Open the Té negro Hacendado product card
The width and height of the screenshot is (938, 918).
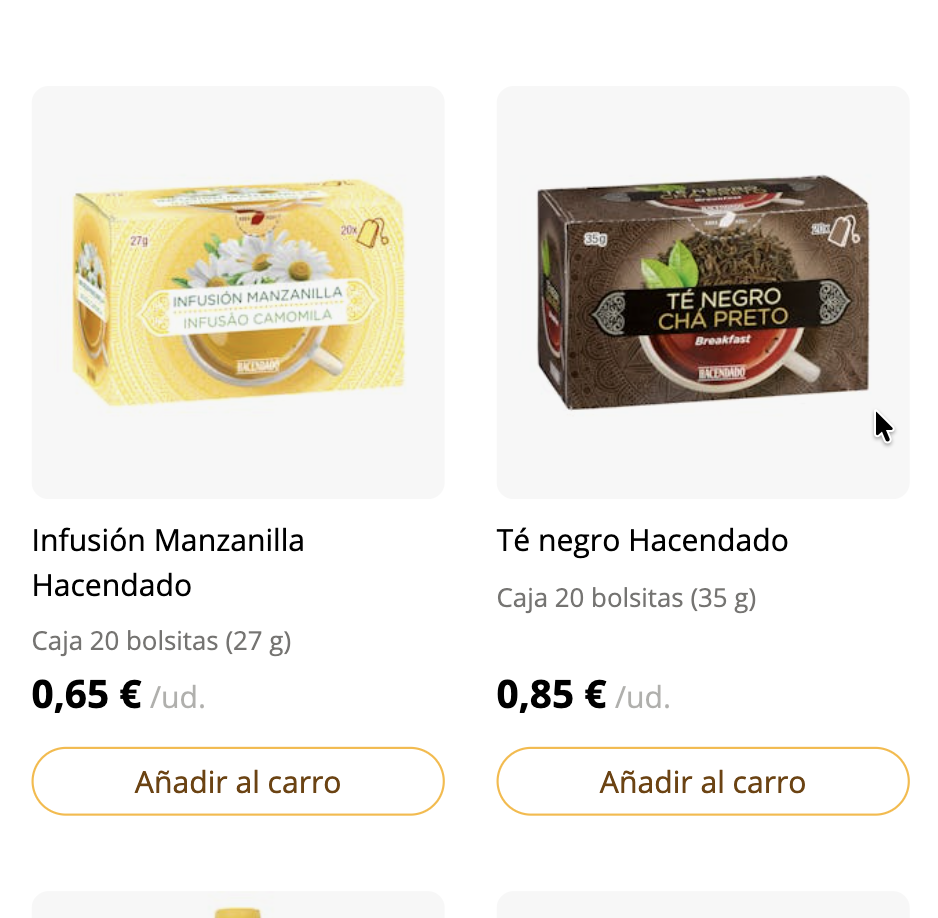702,292
